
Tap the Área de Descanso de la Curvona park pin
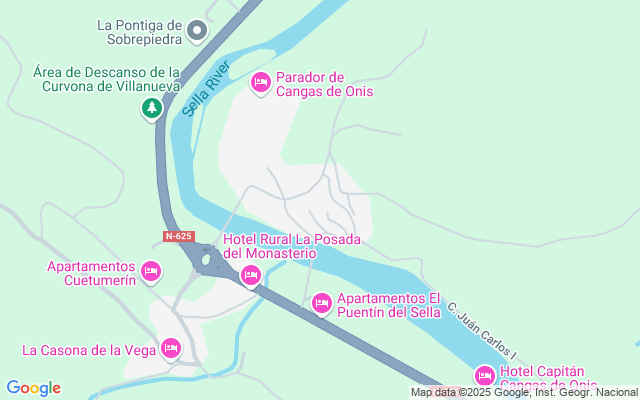[152, 109]
